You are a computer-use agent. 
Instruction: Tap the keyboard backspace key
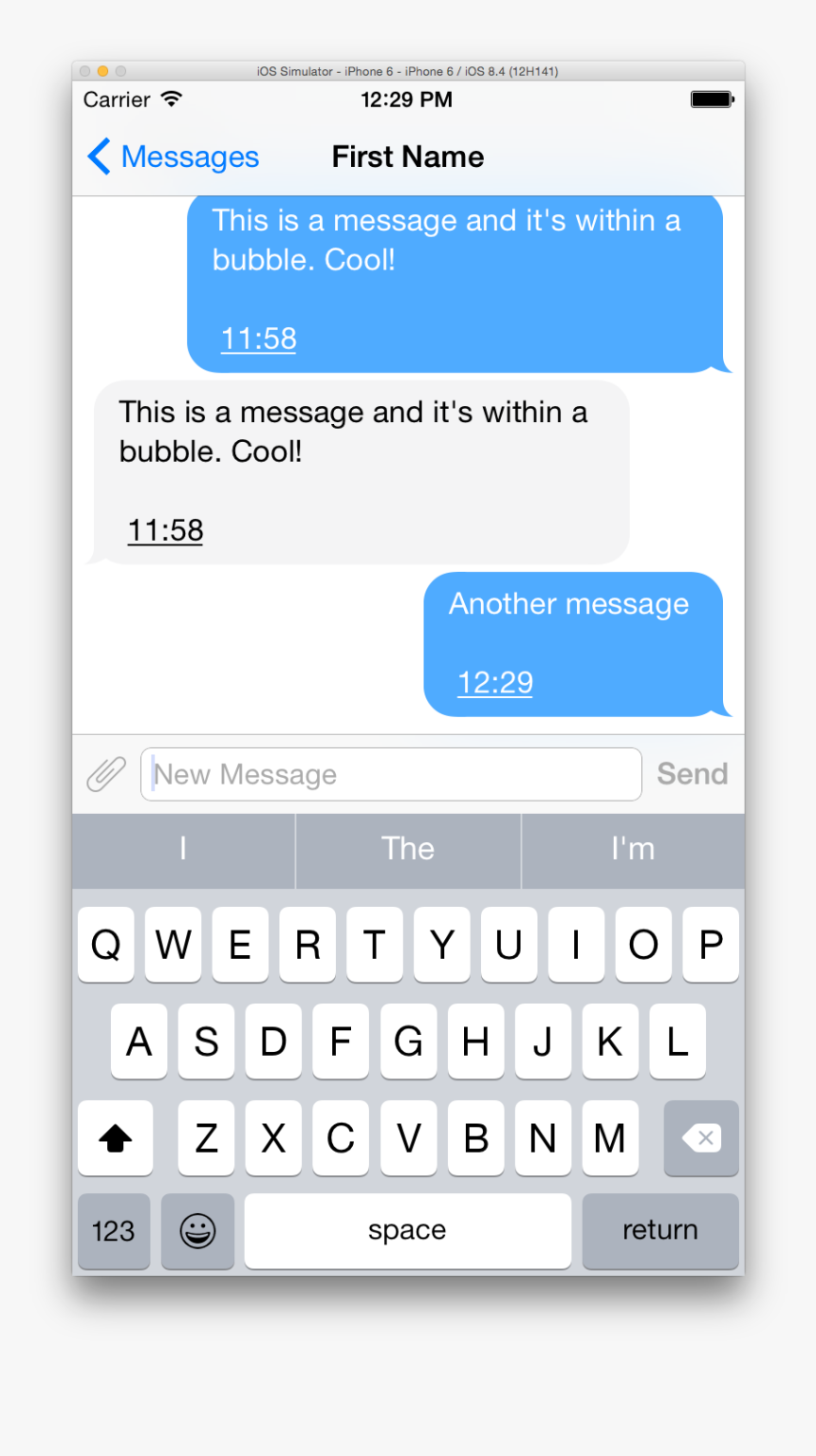[701, 1137]
